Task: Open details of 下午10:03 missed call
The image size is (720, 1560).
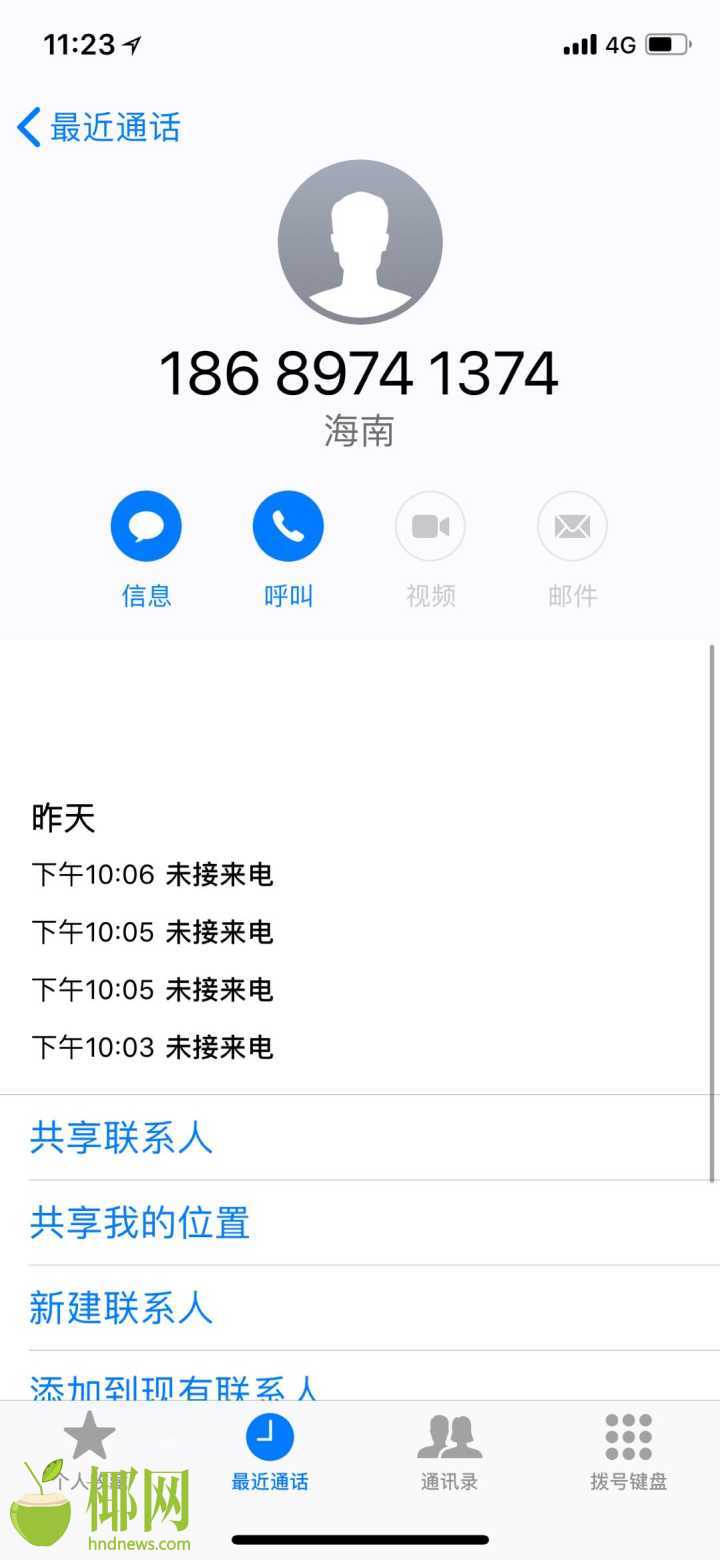Action: click(155, 1047)
